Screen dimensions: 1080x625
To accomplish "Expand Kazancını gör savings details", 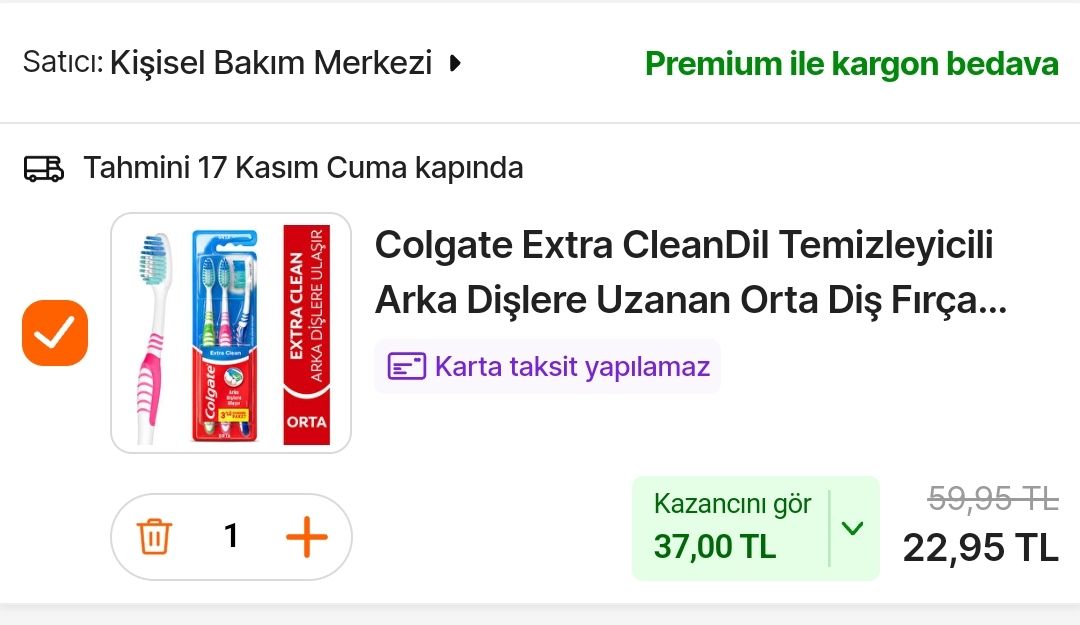I will [853, 528].
